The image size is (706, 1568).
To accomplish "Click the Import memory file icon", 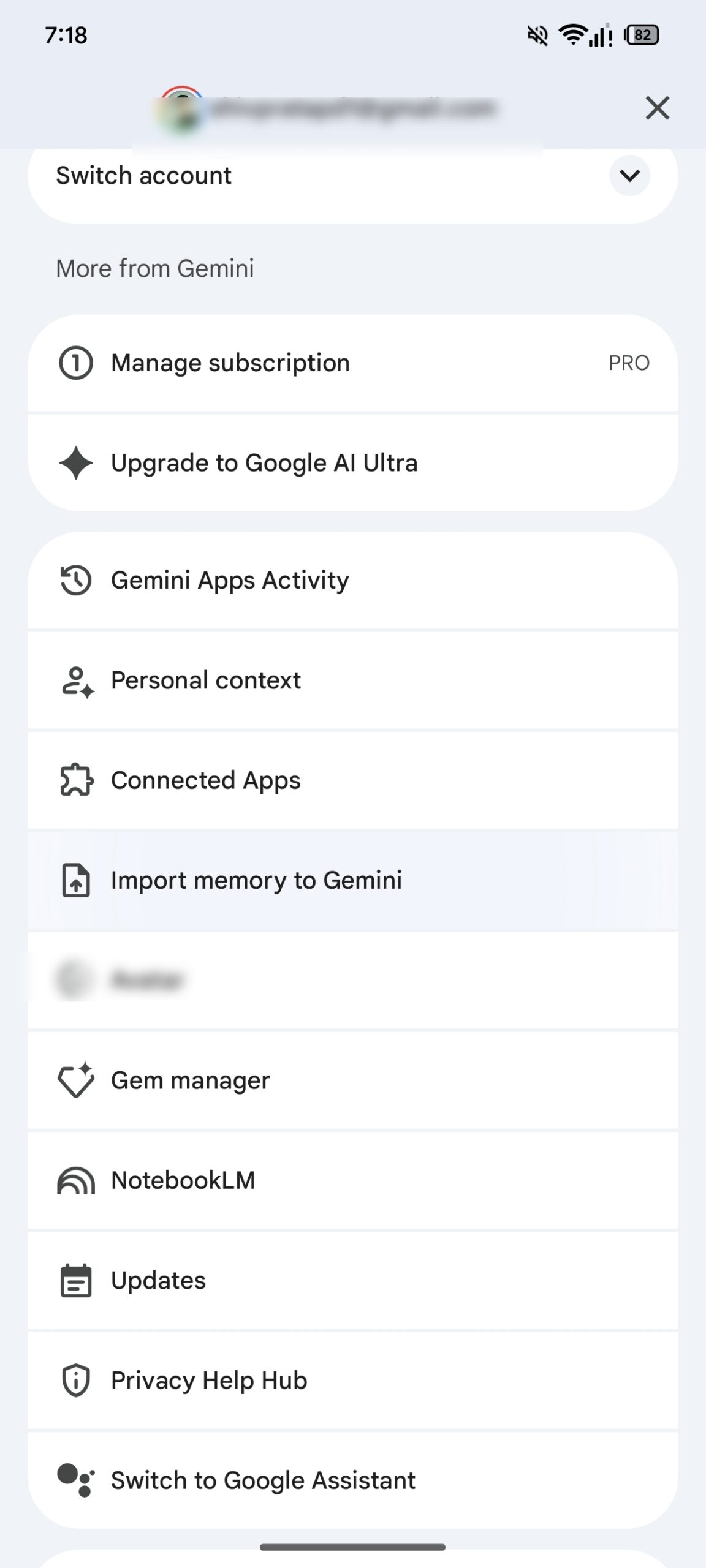I will click(74, 880).
